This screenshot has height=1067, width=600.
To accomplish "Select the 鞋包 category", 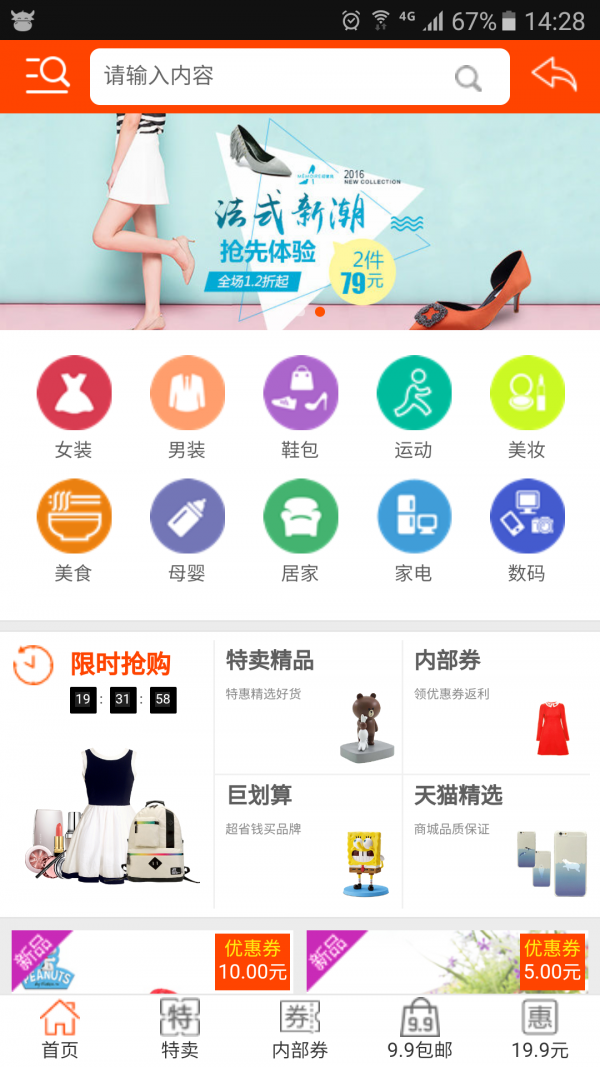I will pos(300,407).
